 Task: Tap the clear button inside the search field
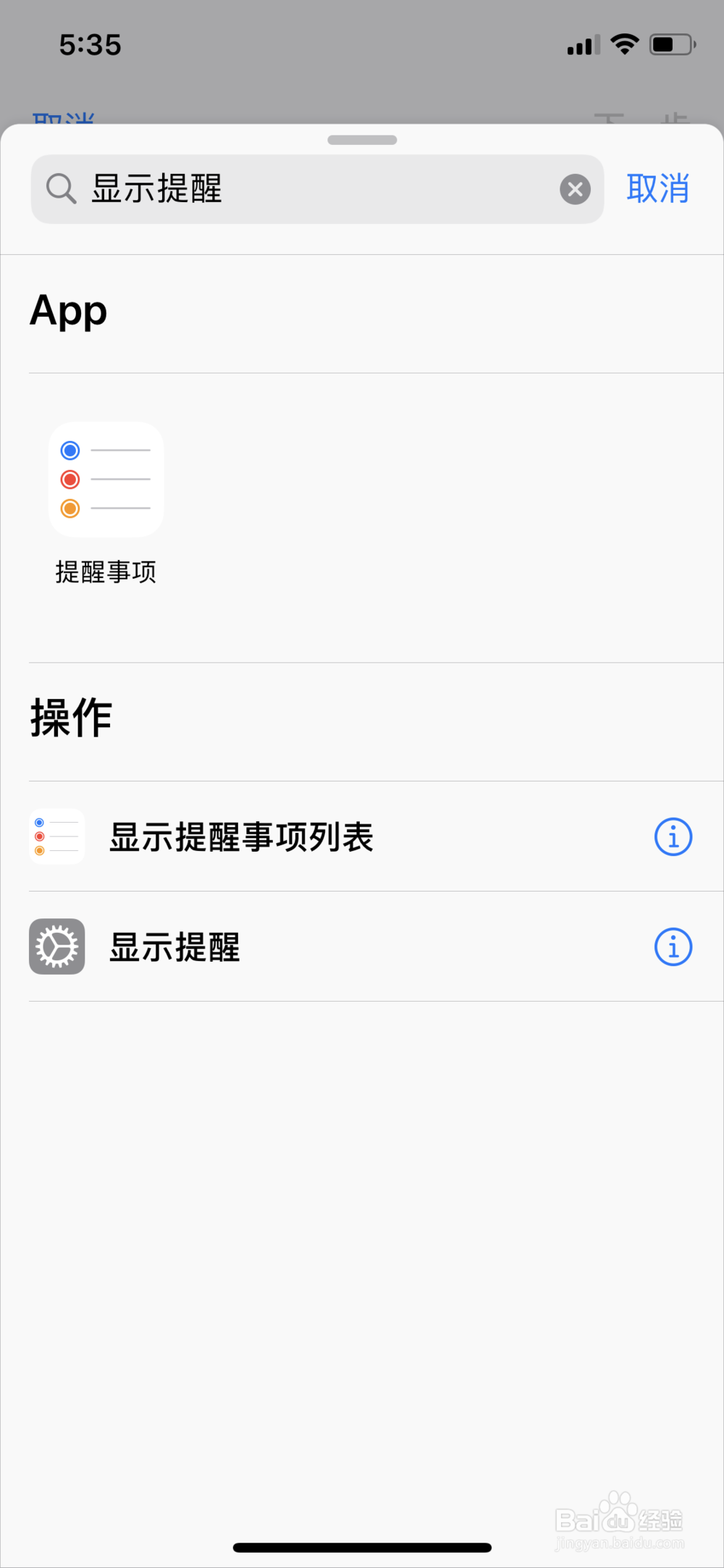[x=575, y=189]
